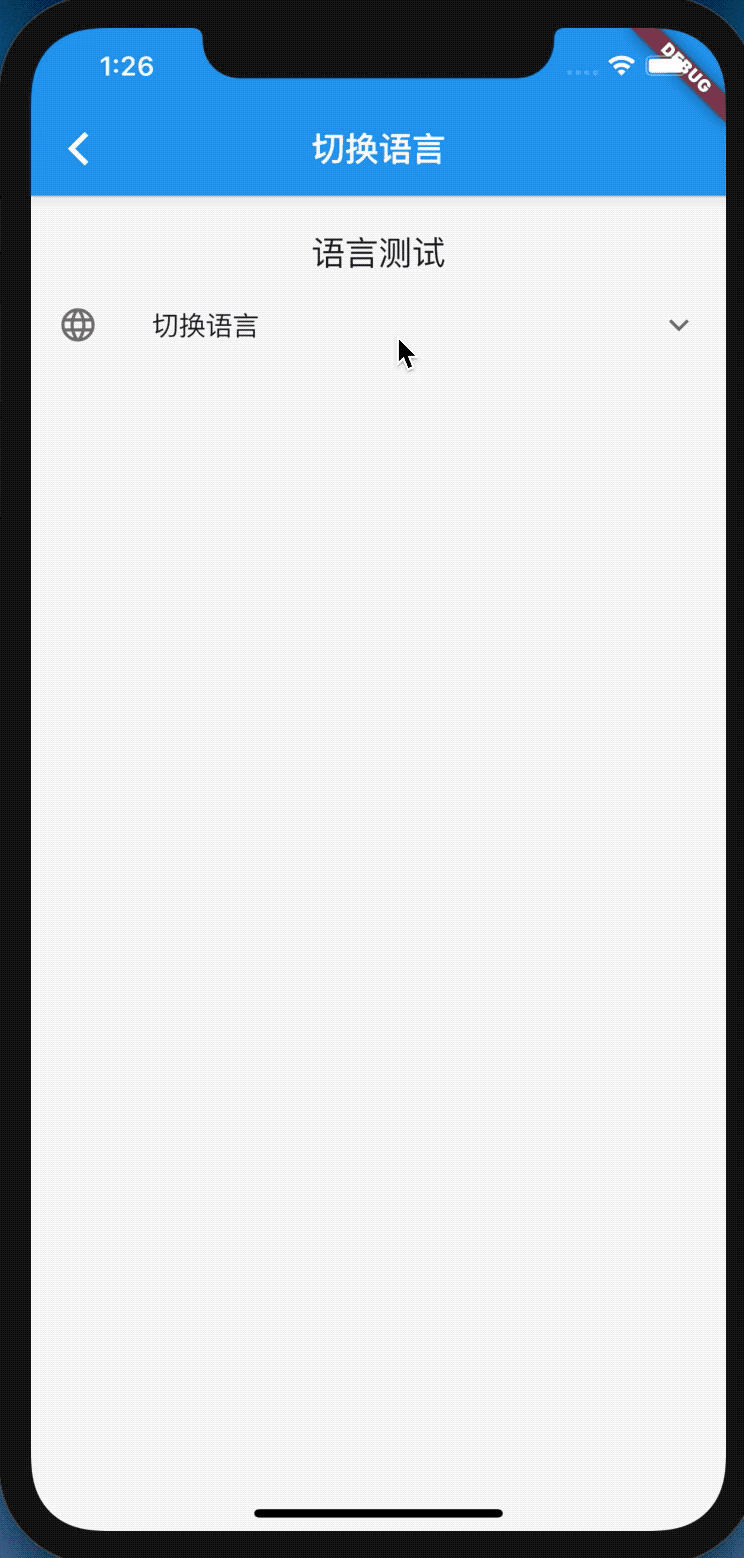This screenshot has width=744, height=1558.
Task: Go back using the header arrow
Action: pos(78,149)
